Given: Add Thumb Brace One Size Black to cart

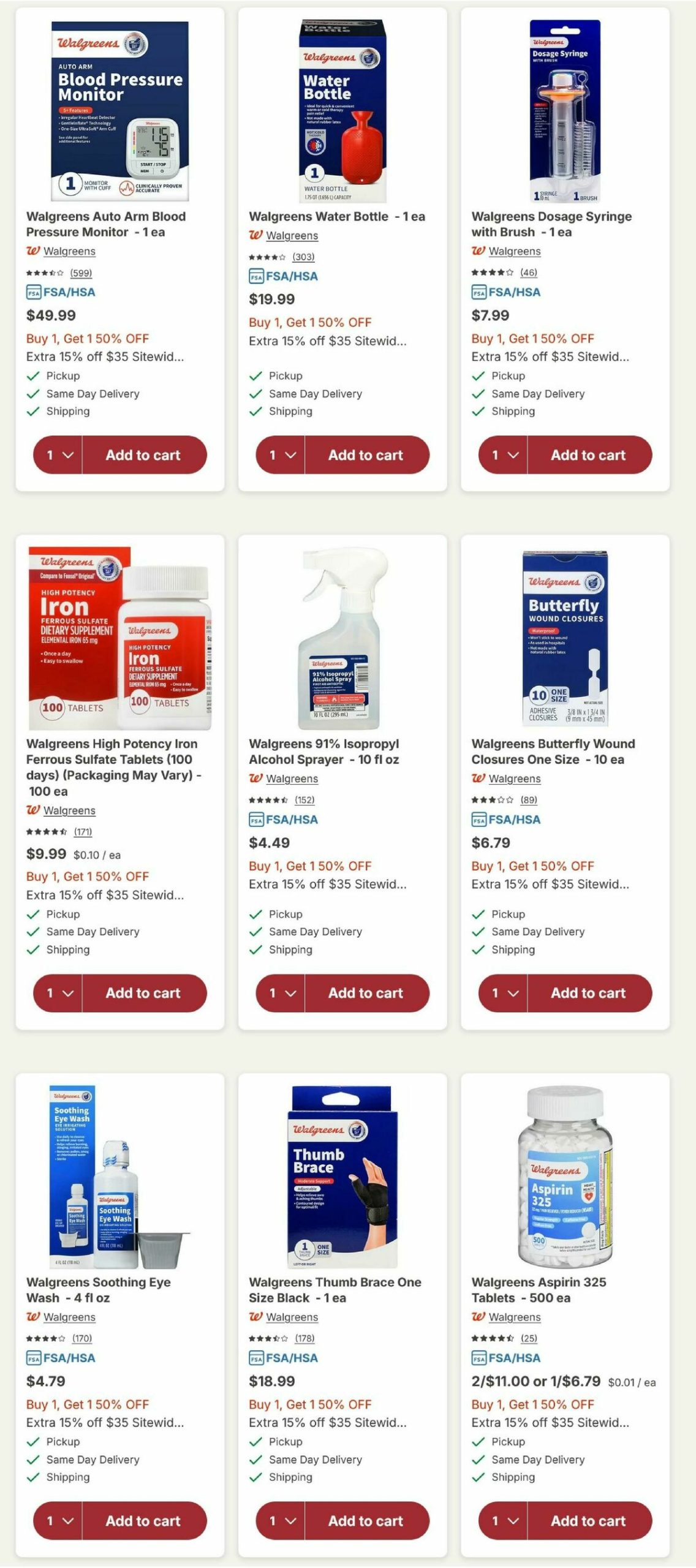Looking at the screenshot, I should (366, 1520).
